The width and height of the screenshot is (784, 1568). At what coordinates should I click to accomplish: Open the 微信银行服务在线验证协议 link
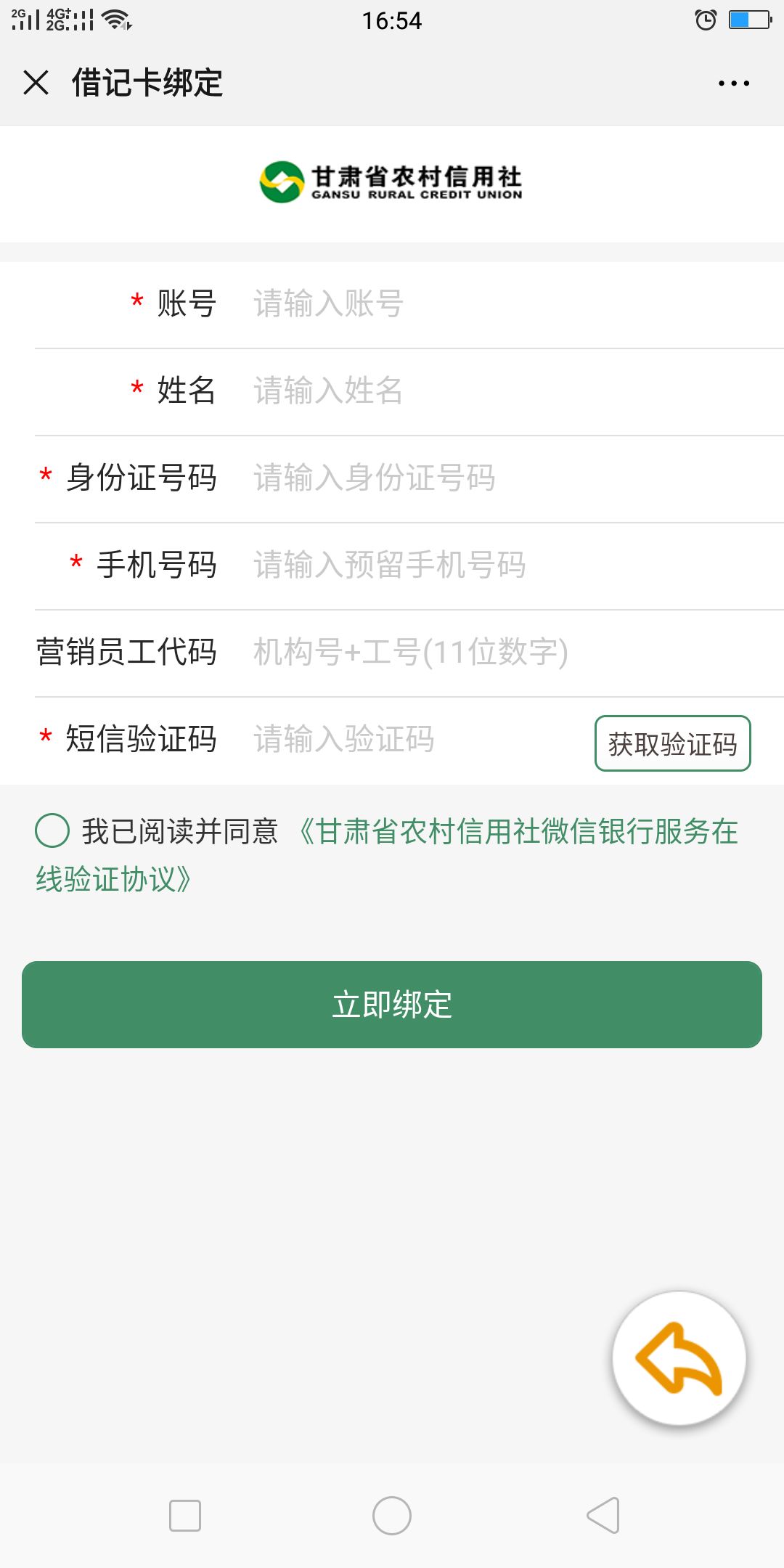pos(388,855)
